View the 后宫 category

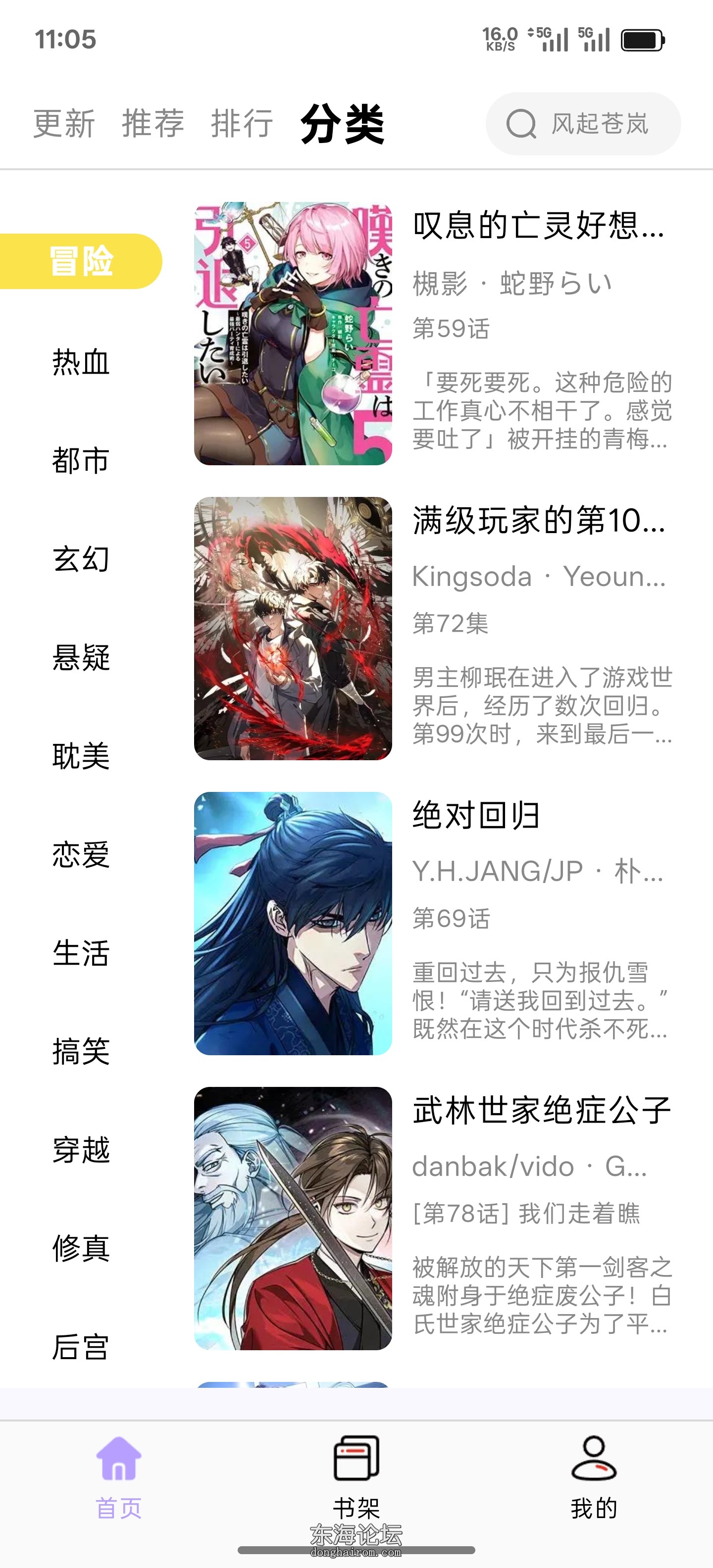(81, 1347)
